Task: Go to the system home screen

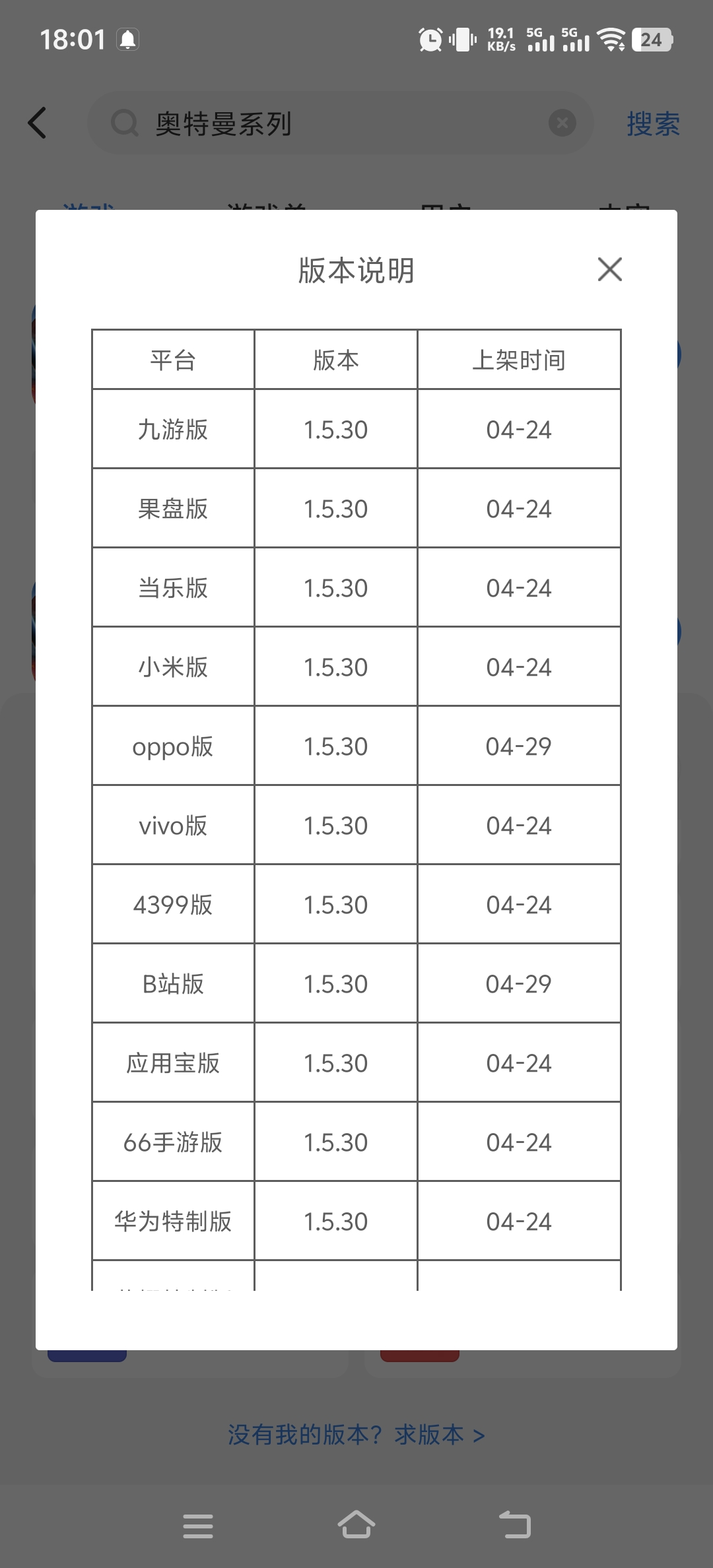Action: point(356,1524)
